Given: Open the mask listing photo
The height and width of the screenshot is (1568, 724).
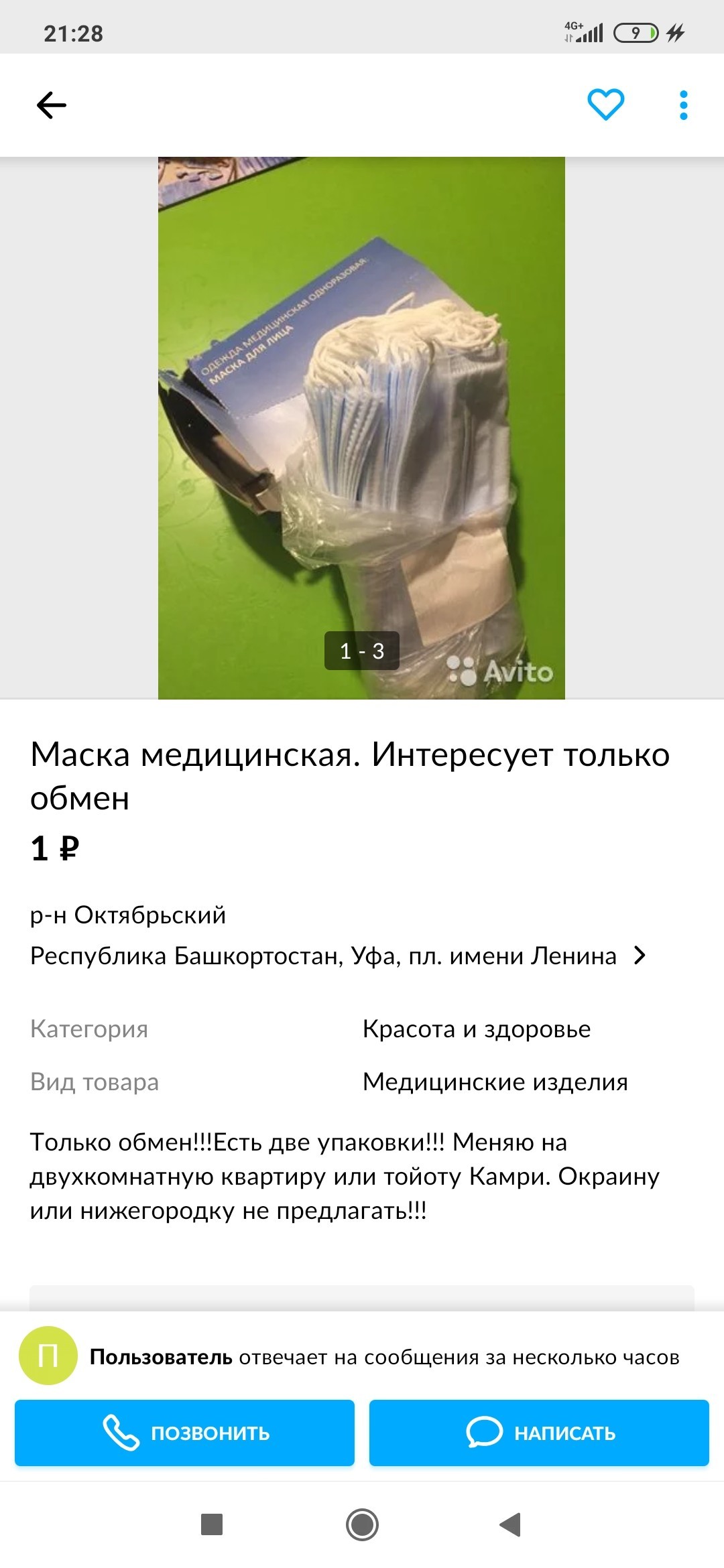Looking at the screenshot, I should click(x=361, y=428).
